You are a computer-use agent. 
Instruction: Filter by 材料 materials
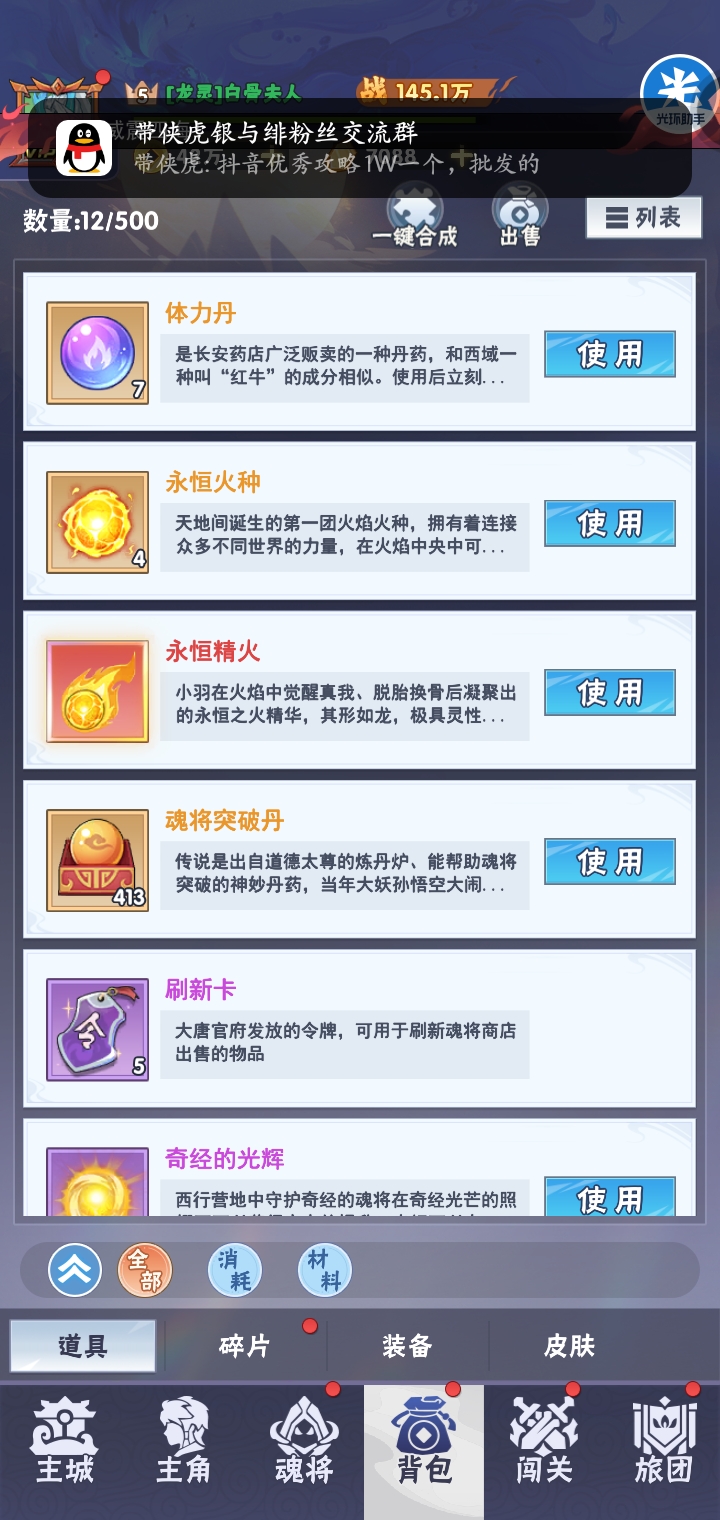pyautogui.click(x=324, y=1270)
